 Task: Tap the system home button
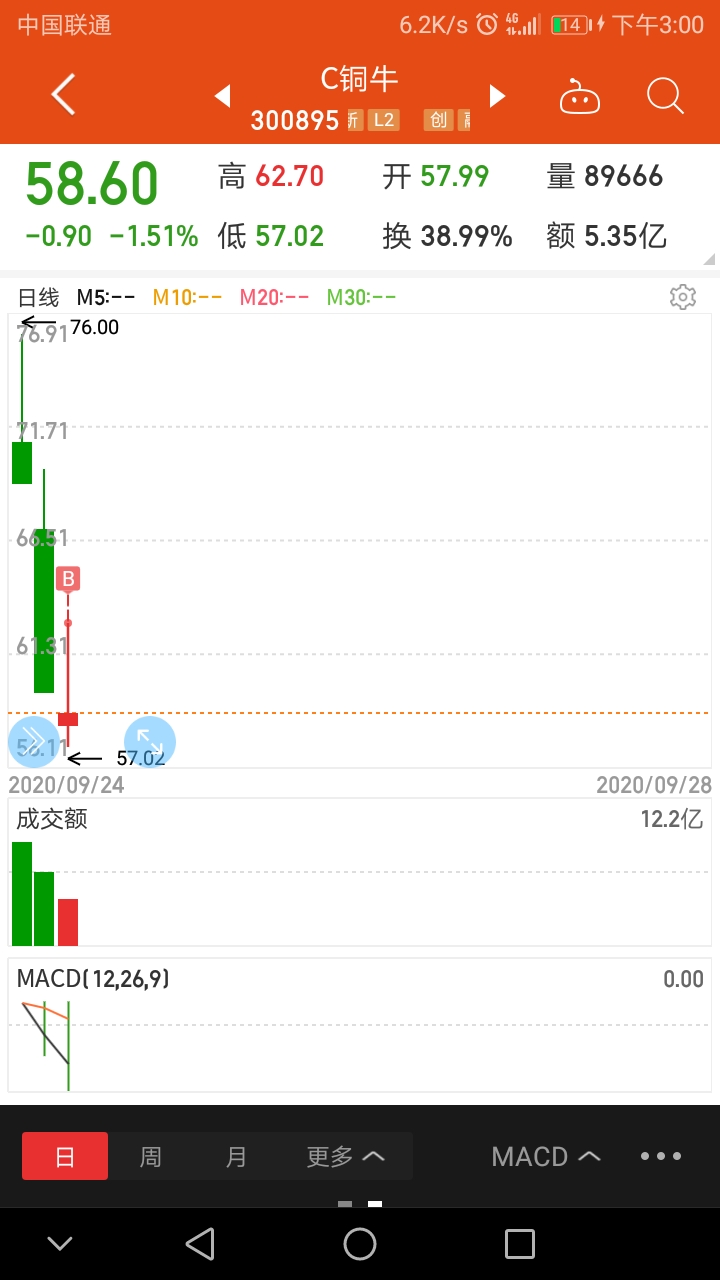(360, 1244)
